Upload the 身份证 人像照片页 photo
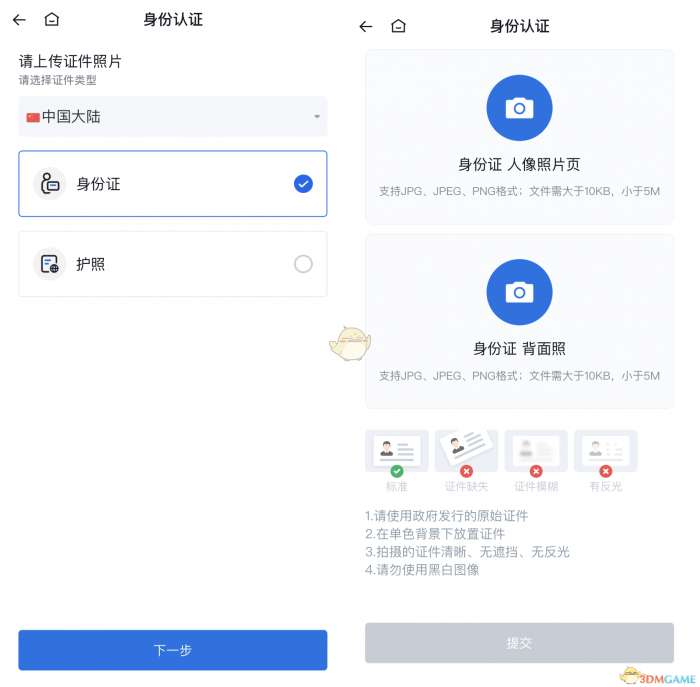The image size is (700, 687). coord(519,108)
